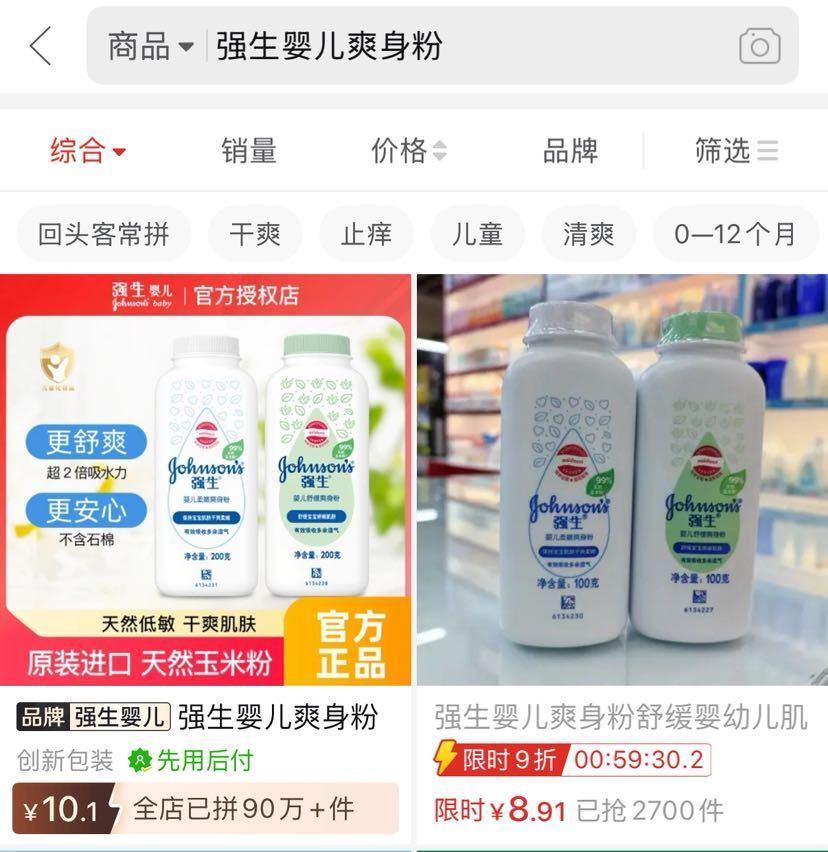Tap the search field with 强生婴儿爽身粉

click(x=450, y=46)
